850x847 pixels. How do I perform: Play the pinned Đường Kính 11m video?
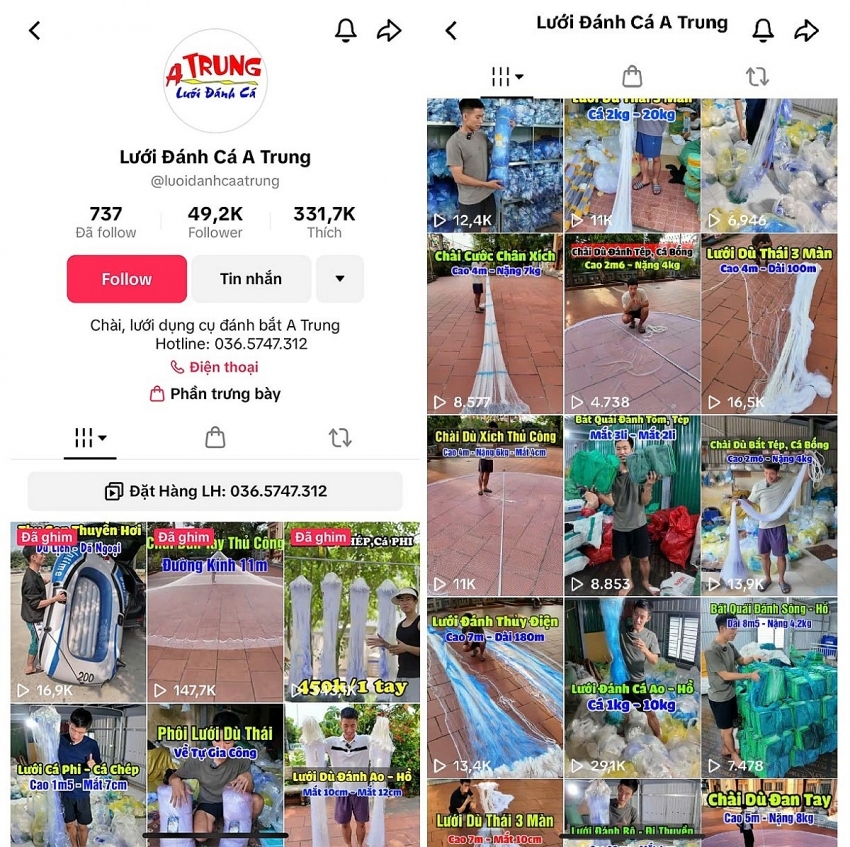point(215,612)
